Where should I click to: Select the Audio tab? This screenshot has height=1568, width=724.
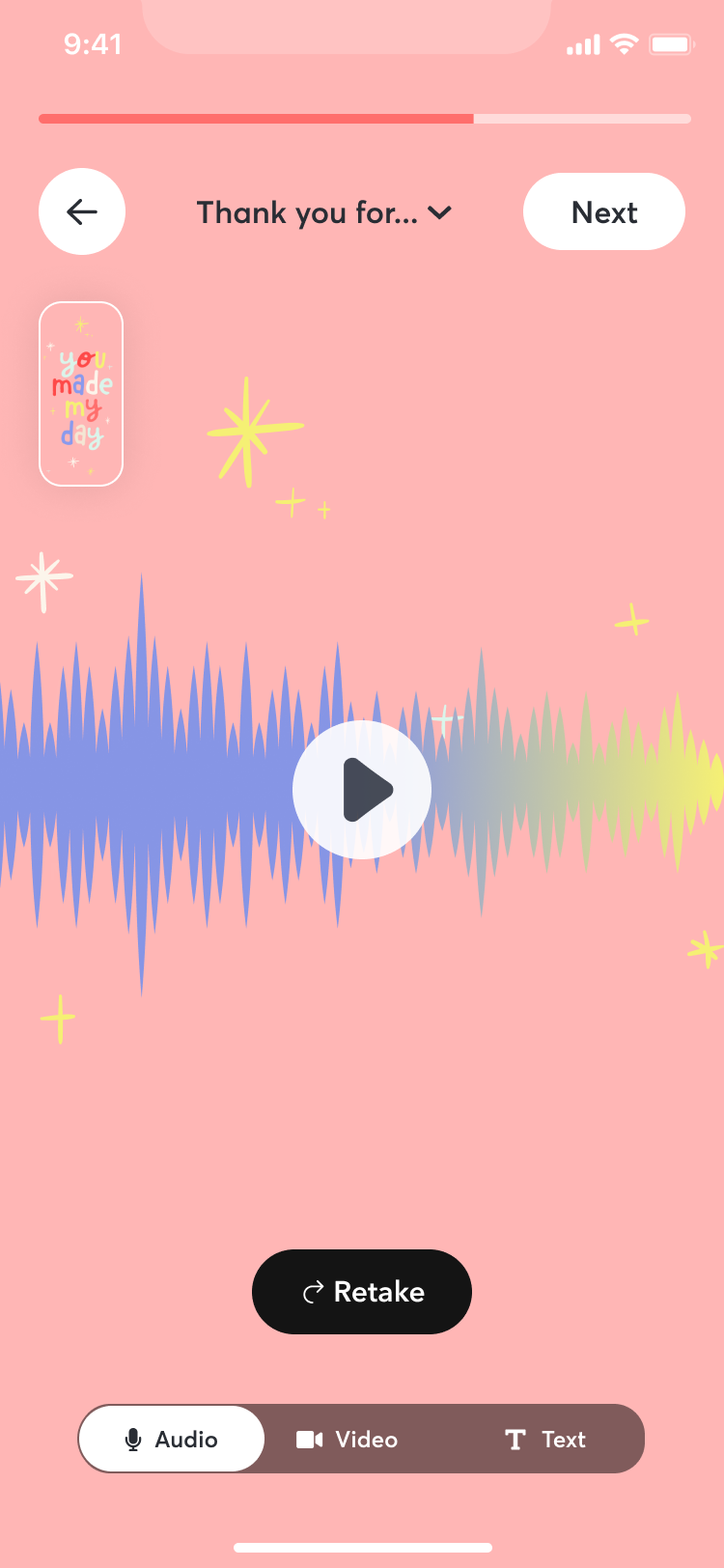point(172,1439)
